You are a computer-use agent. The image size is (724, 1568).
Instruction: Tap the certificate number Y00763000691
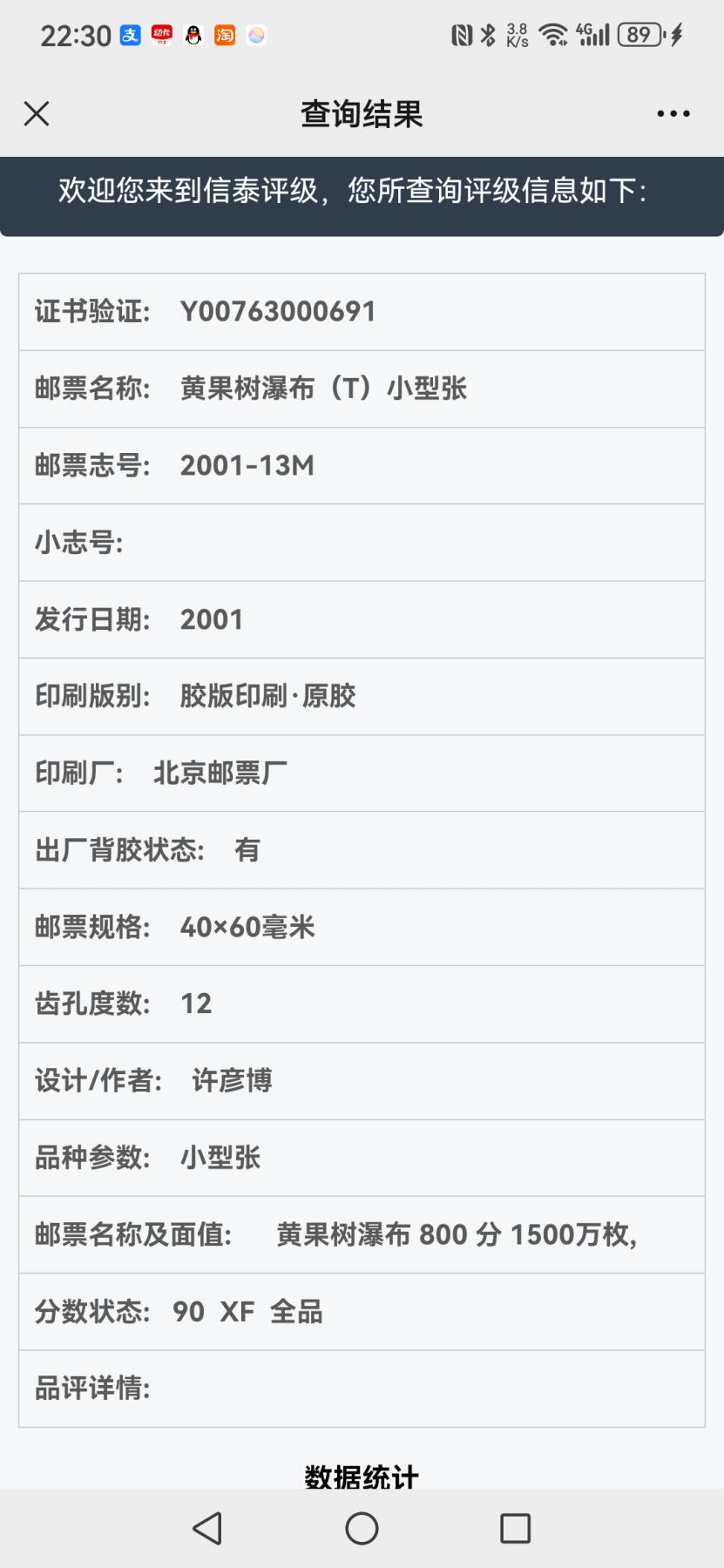(x=279, y=312)
